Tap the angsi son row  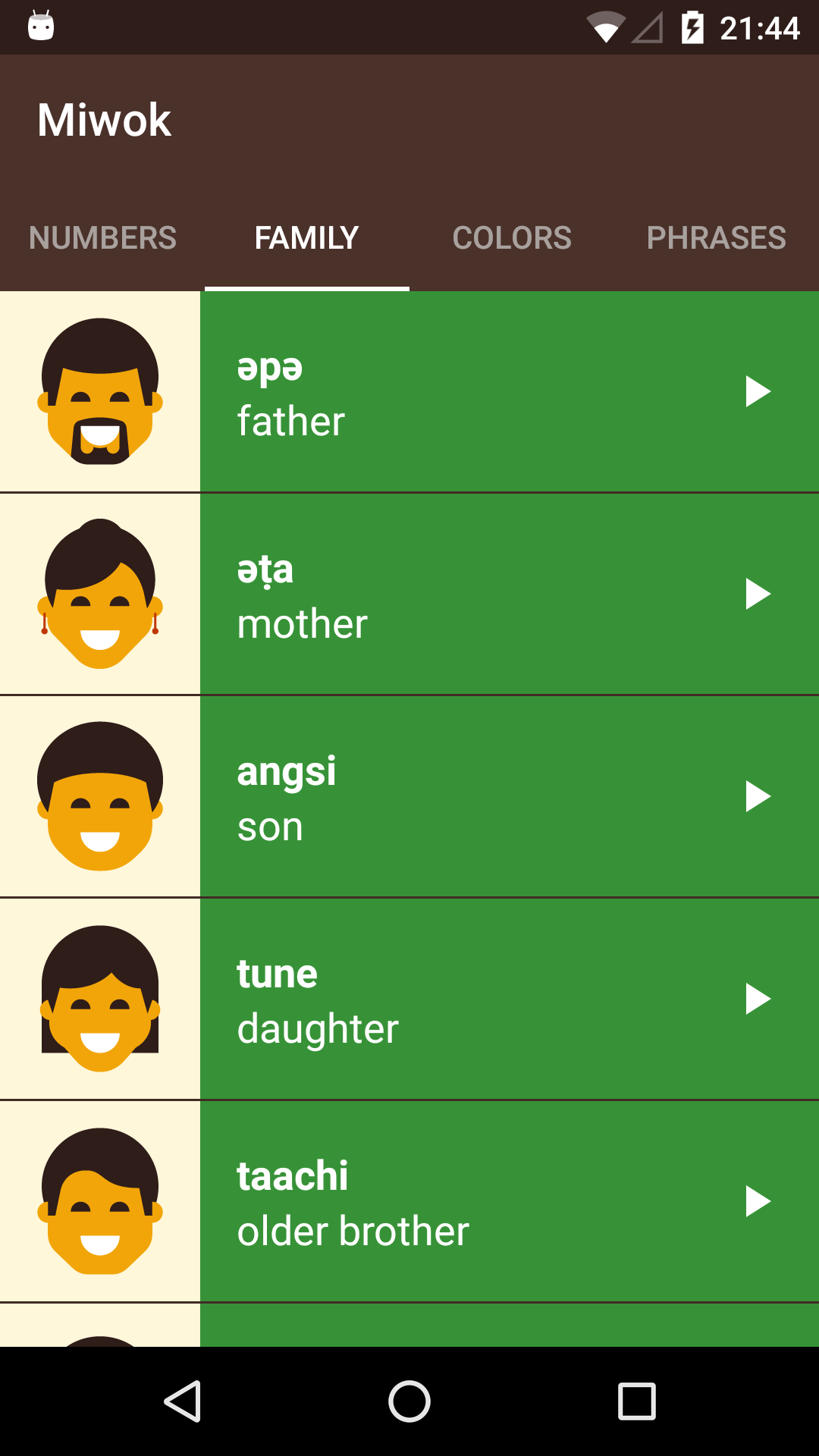[x=409, y=796]
